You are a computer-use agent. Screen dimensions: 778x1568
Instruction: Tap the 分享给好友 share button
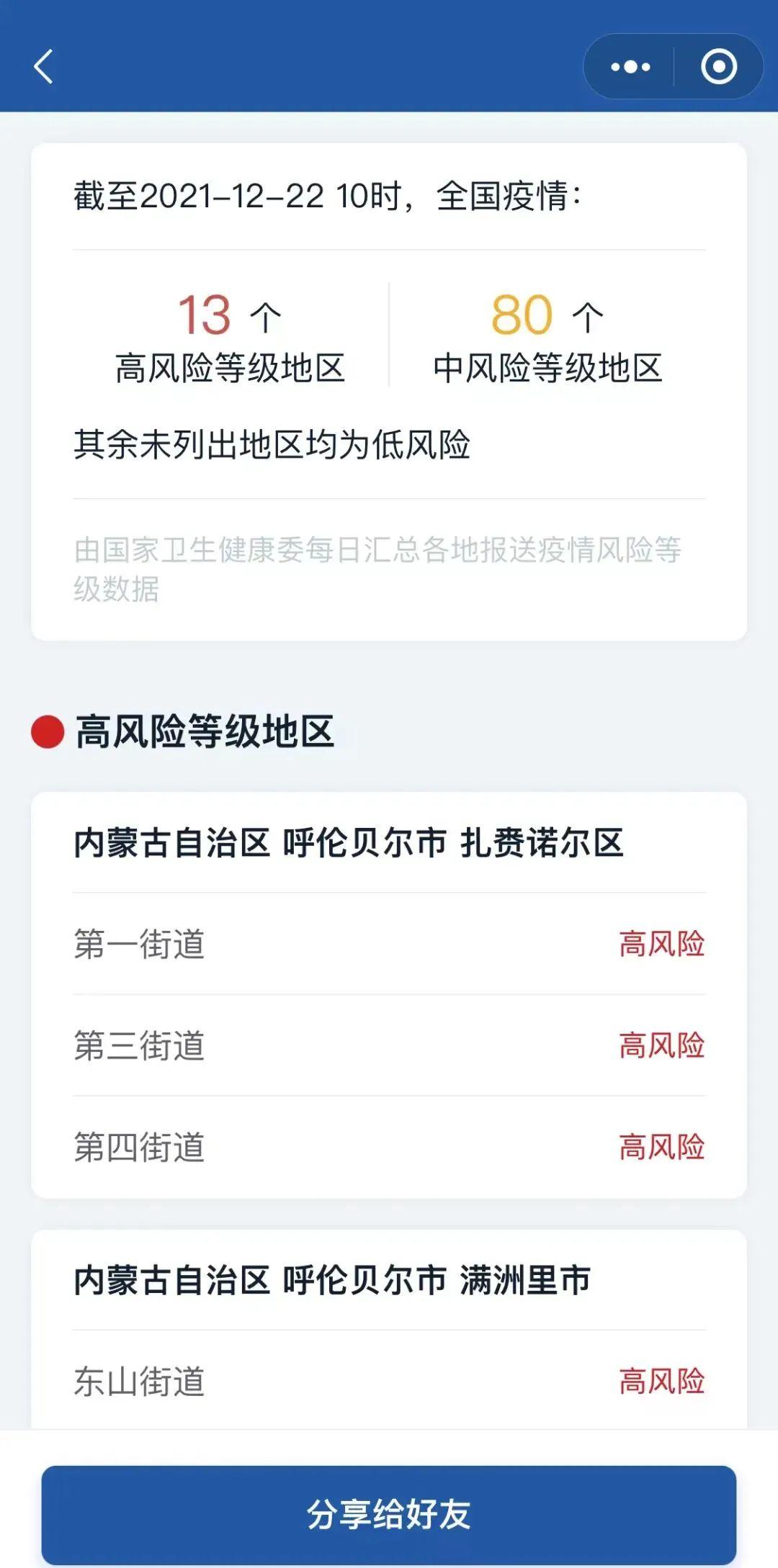[389, 1513]
